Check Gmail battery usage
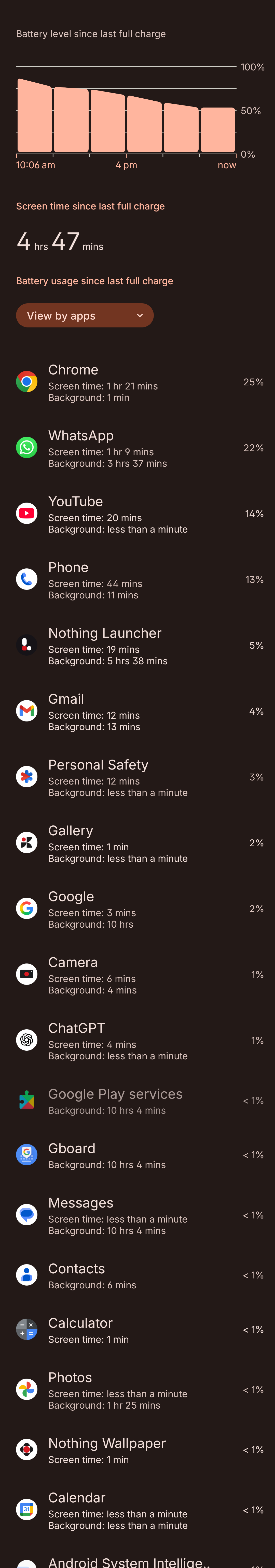The image size is (275, 1568). 137,712
